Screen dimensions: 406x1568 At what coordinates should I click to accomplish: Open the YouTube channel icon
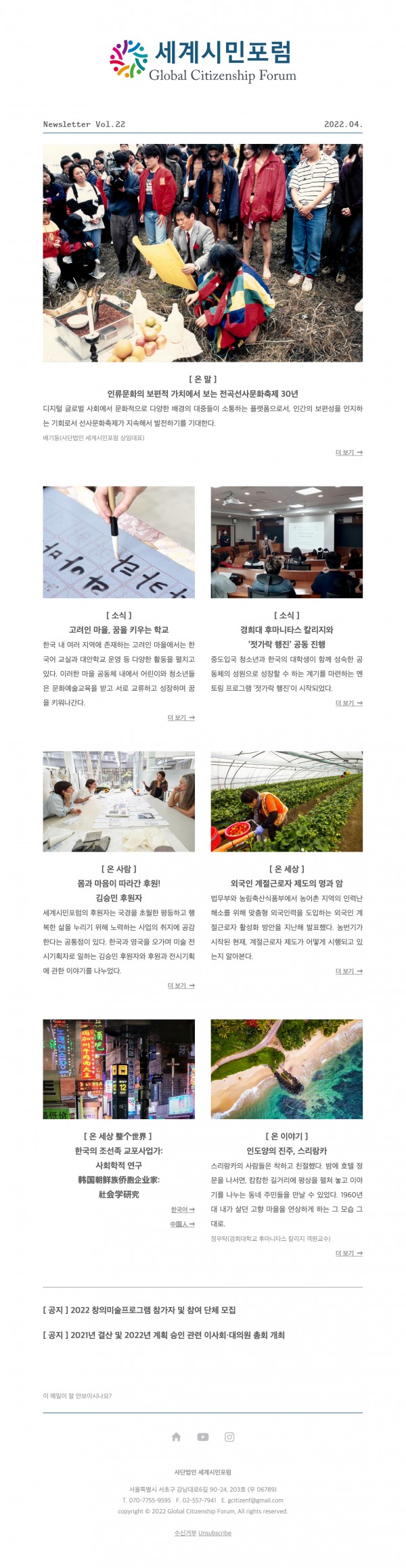tap(203, 1437)
